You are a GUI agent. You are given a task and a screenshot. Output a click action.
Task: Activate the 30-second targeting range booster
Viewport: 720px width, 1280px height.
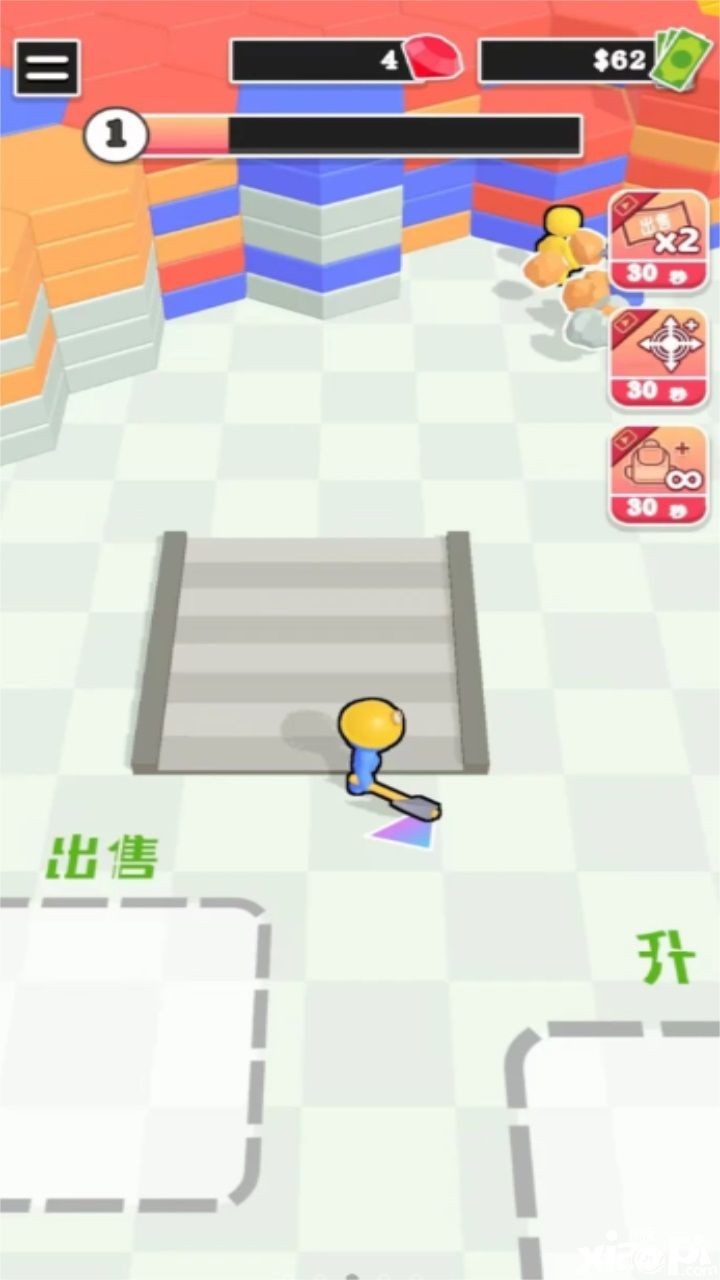click(659, 359)
